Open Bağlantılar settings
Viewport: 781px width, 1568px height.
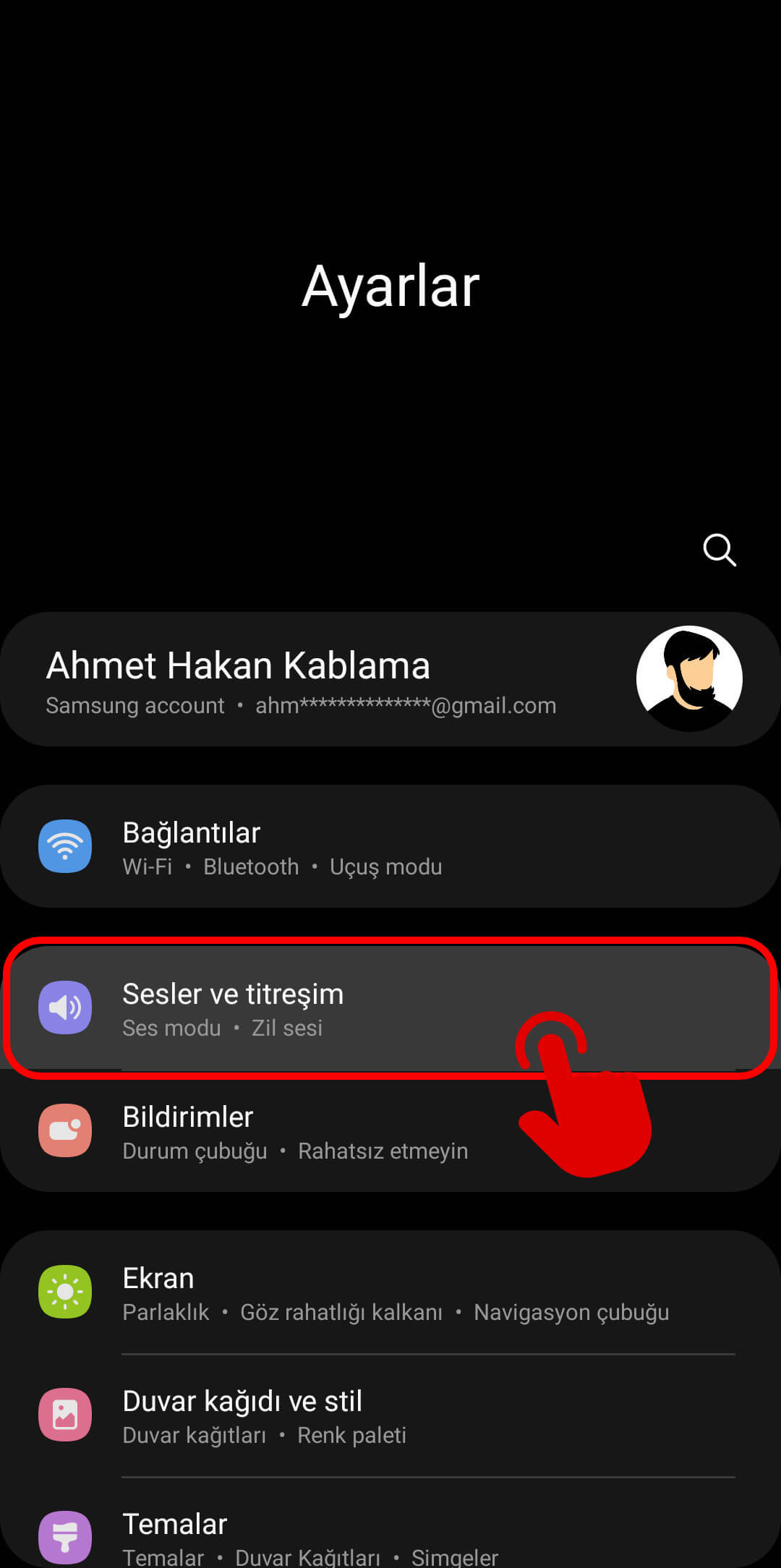coord(390,848)
